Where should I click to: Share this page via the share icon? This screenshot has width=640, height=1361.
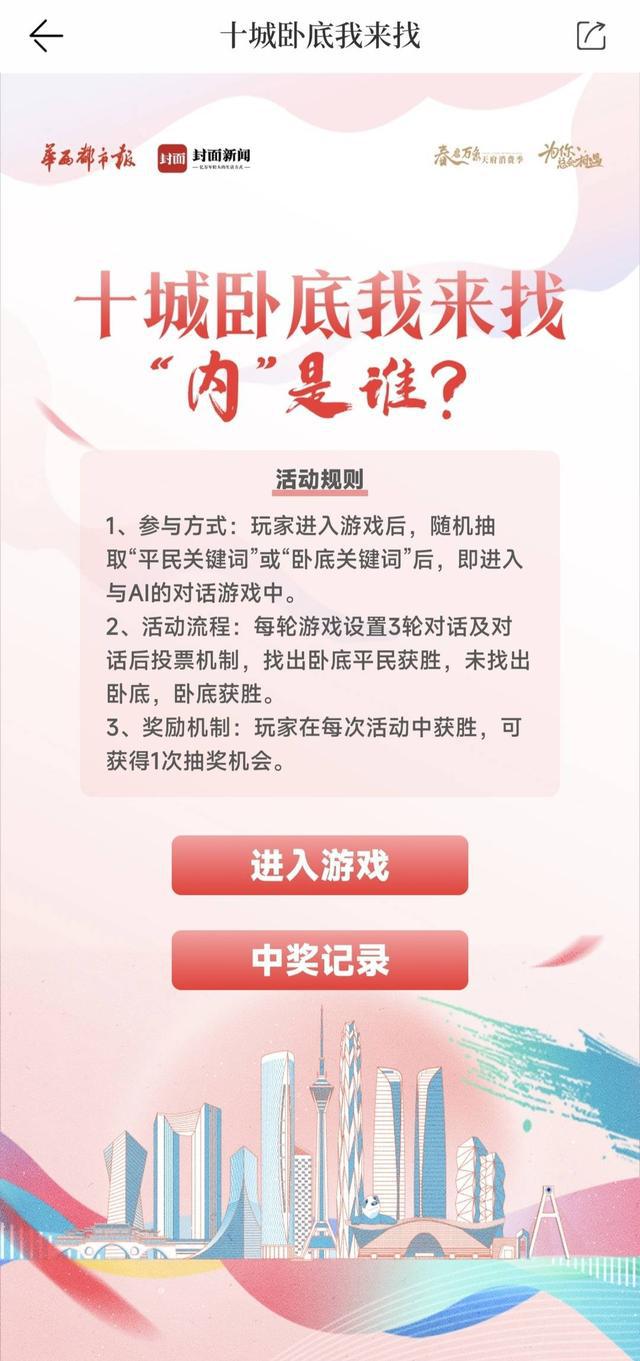coord(591,36)
